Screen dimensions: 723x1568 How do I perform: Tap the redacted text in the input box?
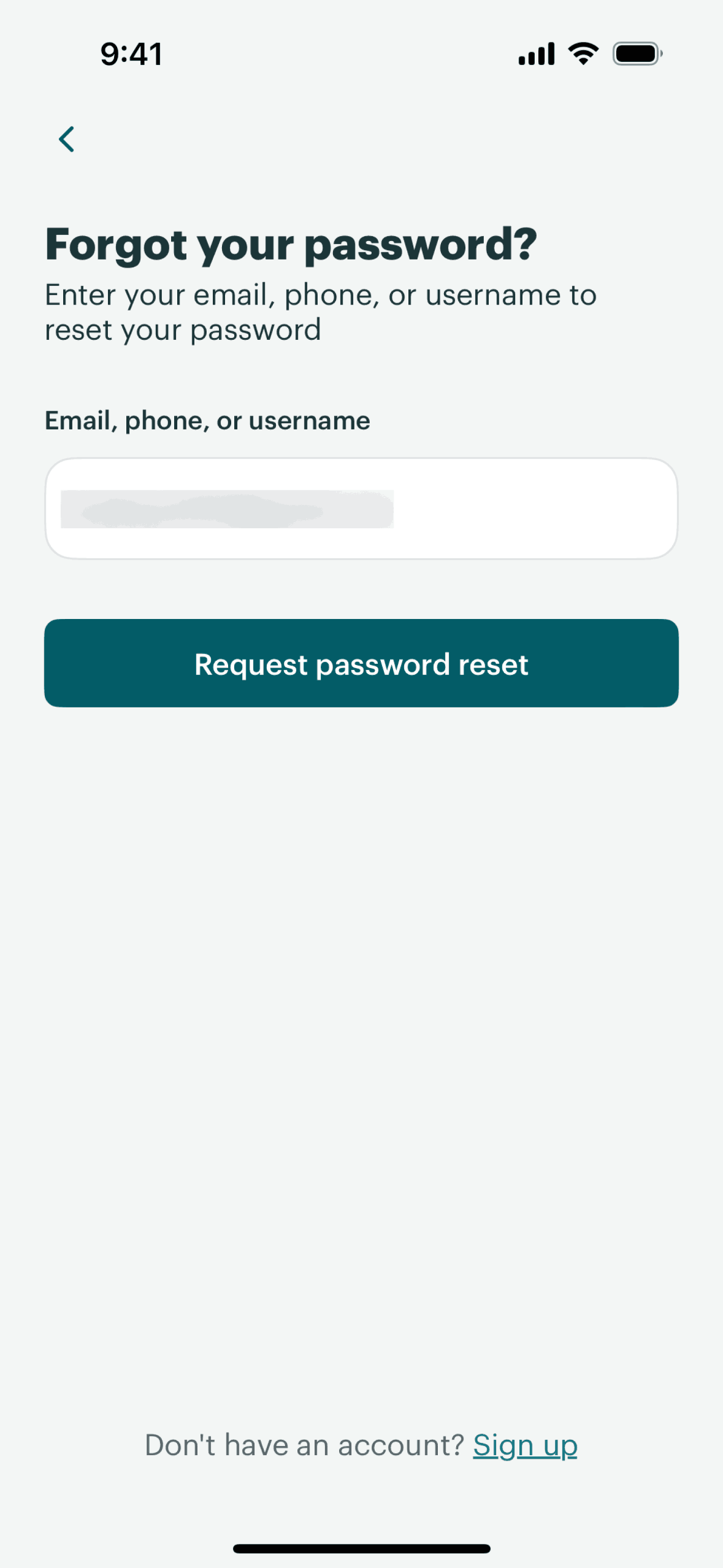227,509
